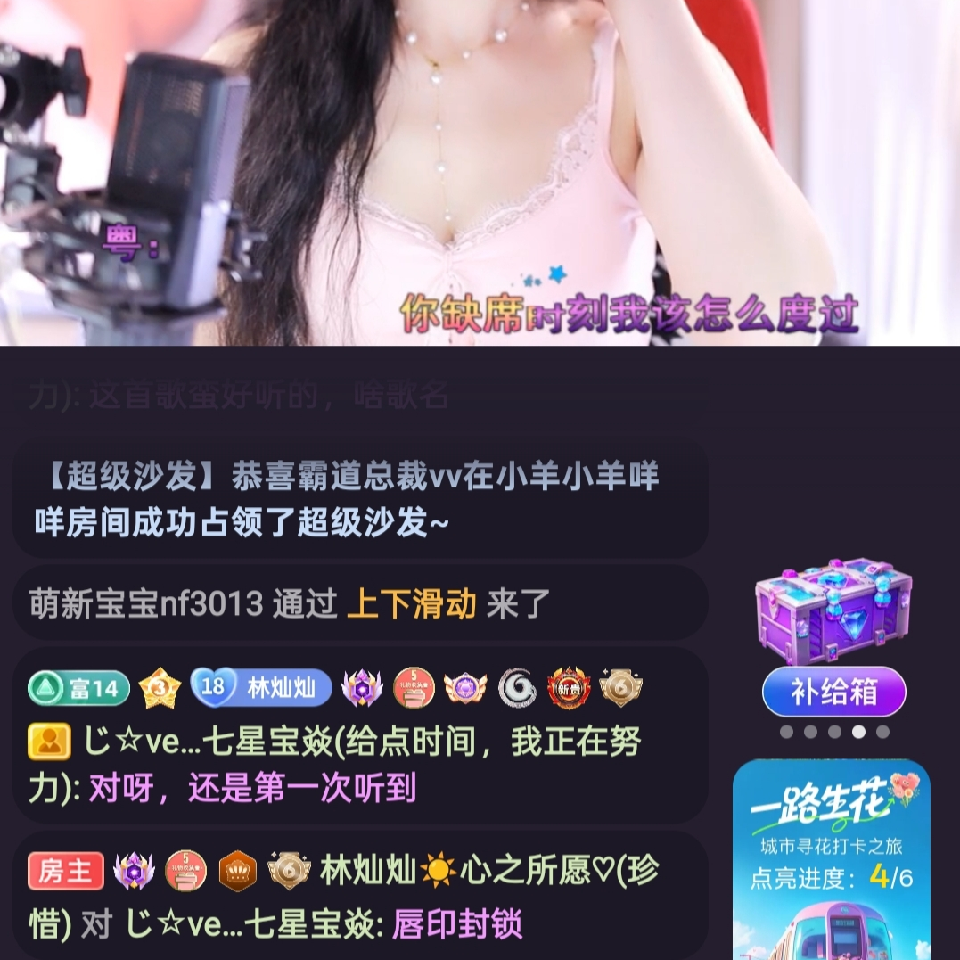Open the 补给箱 supply box
This screenshot has height=960, width=960.
tap(833, 692)
